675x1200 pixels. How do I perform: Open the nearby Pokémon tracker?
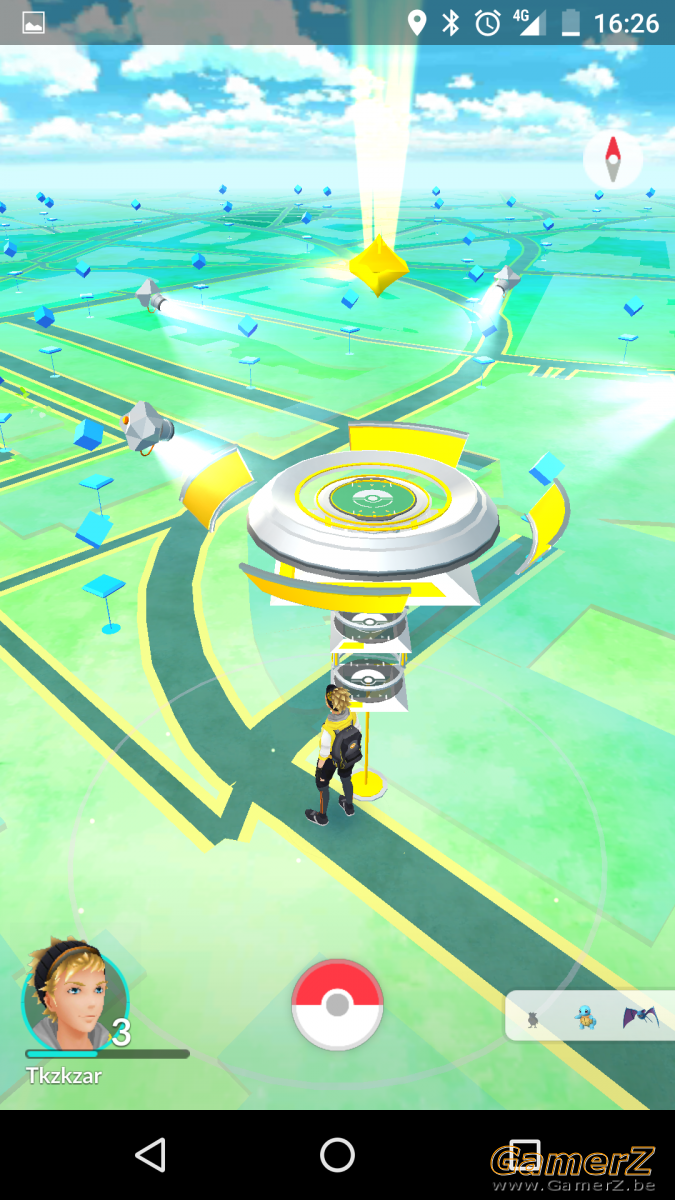click(590, 1016)
